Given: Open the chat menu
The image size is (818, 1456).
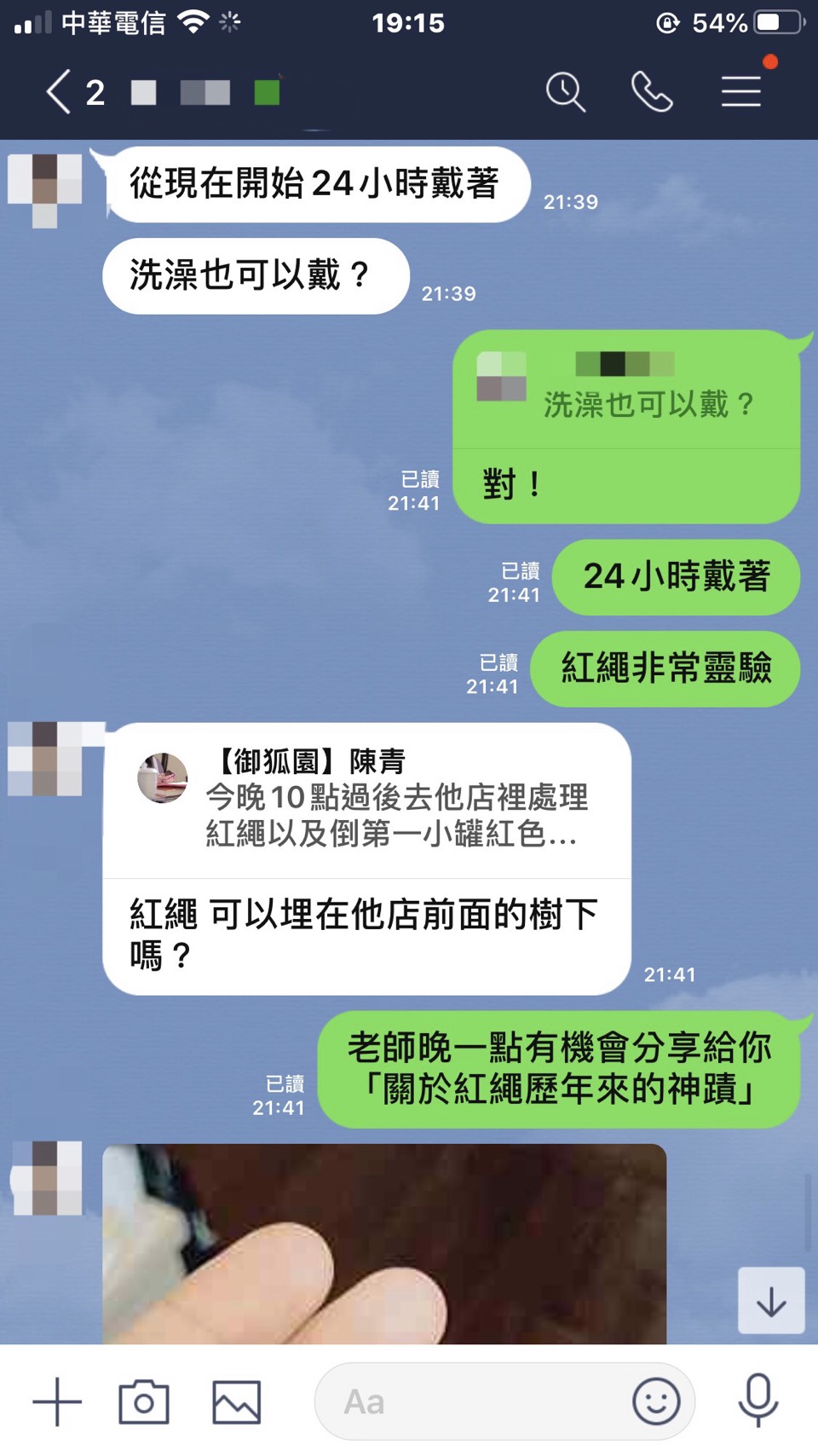Looking at the screenshot, I should click(x=741, y=92).
